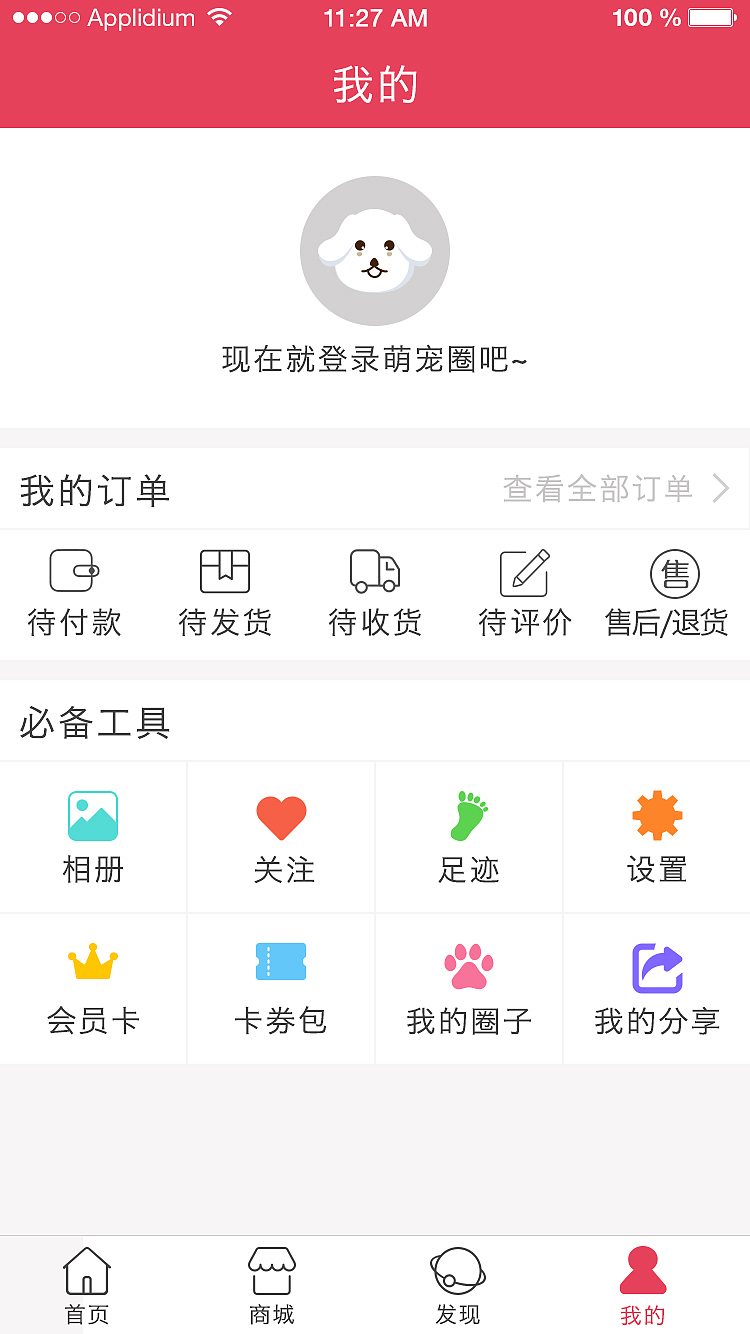Tap the 会员卡 crown icon

[93, 962]
